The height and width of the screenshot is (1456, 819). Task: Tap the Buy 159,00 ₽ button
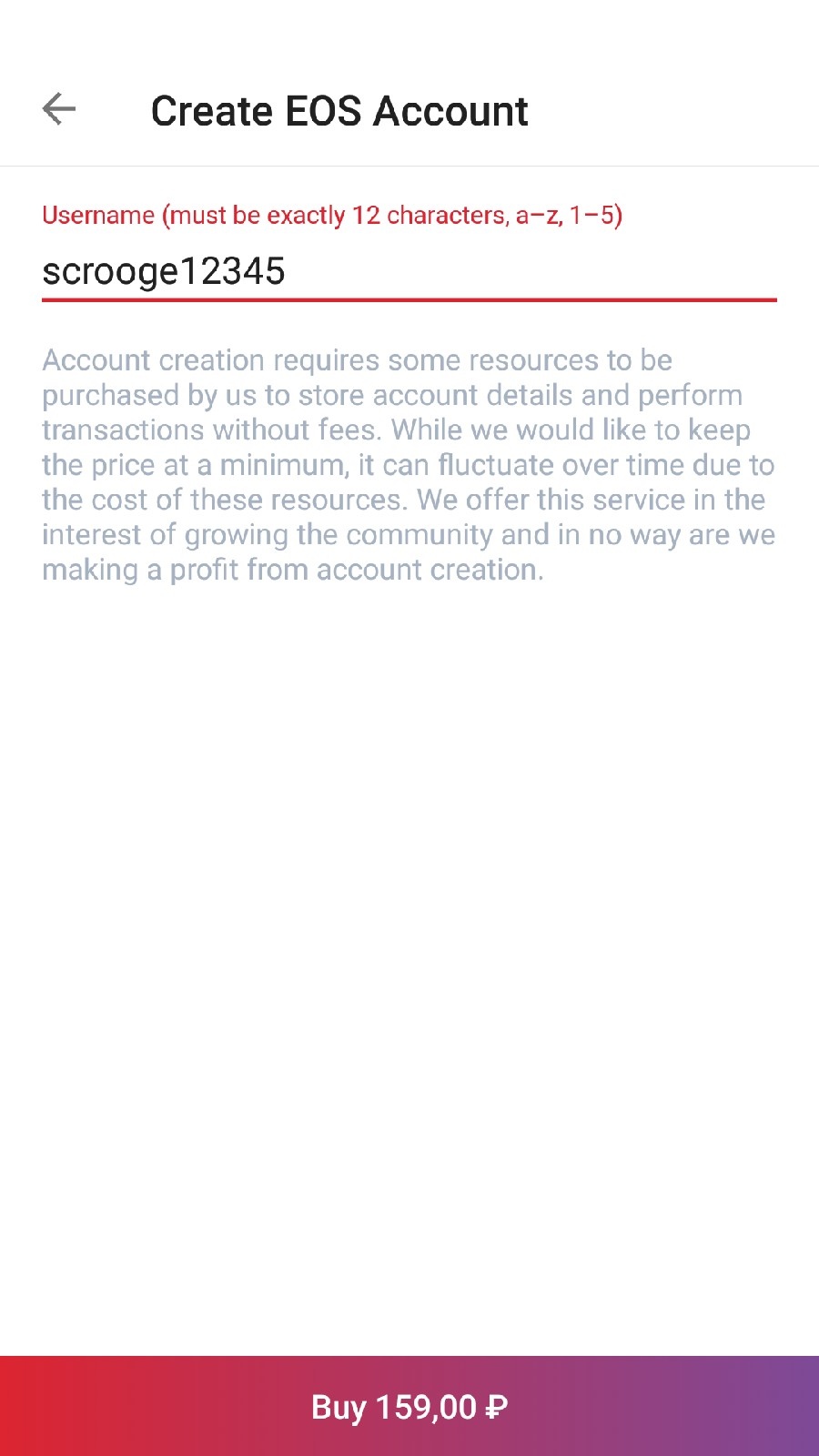click(409, 1406)
